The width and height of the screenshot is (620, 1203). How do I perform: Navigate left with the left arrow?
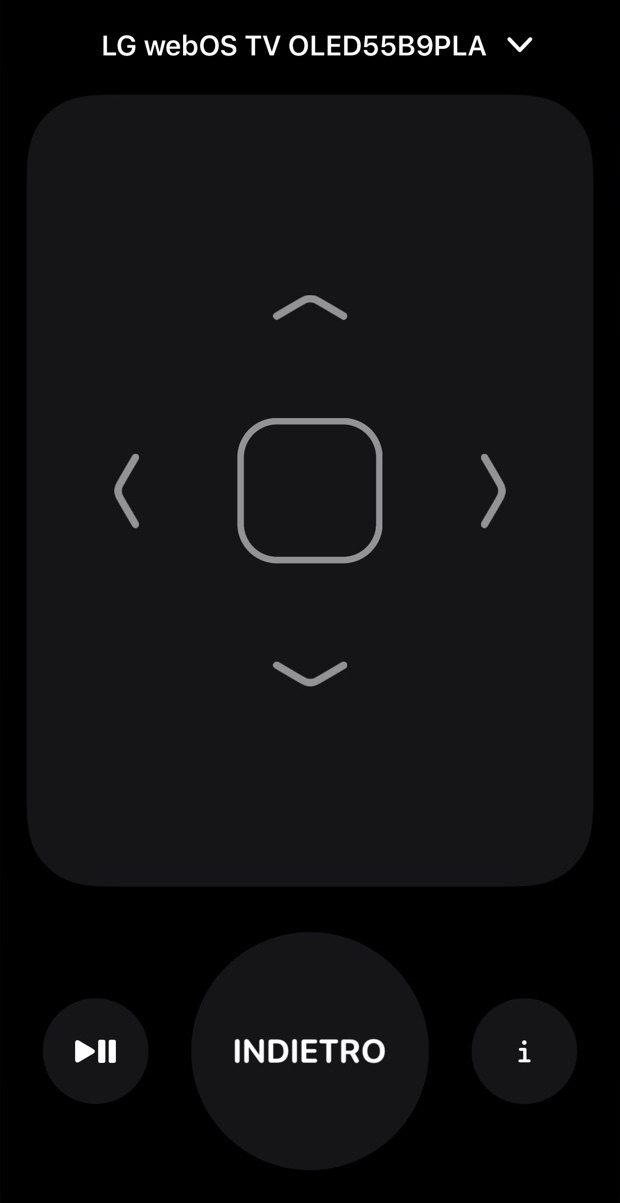(x=127, y=491)
